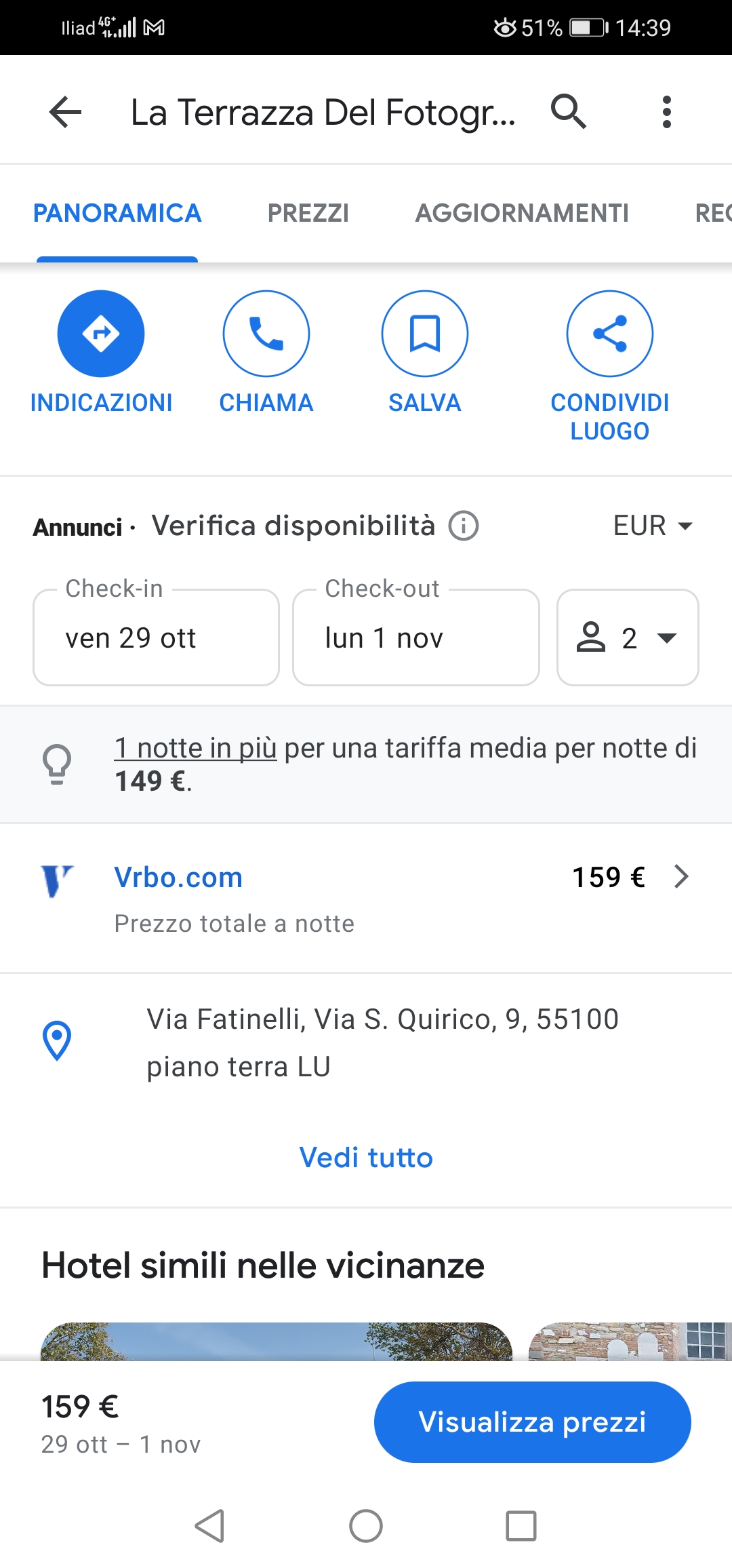The width and height of the screenshot is (732, 1568).
Task: Open the address Via Fatinelli row
Action: tap(366, 1042)
